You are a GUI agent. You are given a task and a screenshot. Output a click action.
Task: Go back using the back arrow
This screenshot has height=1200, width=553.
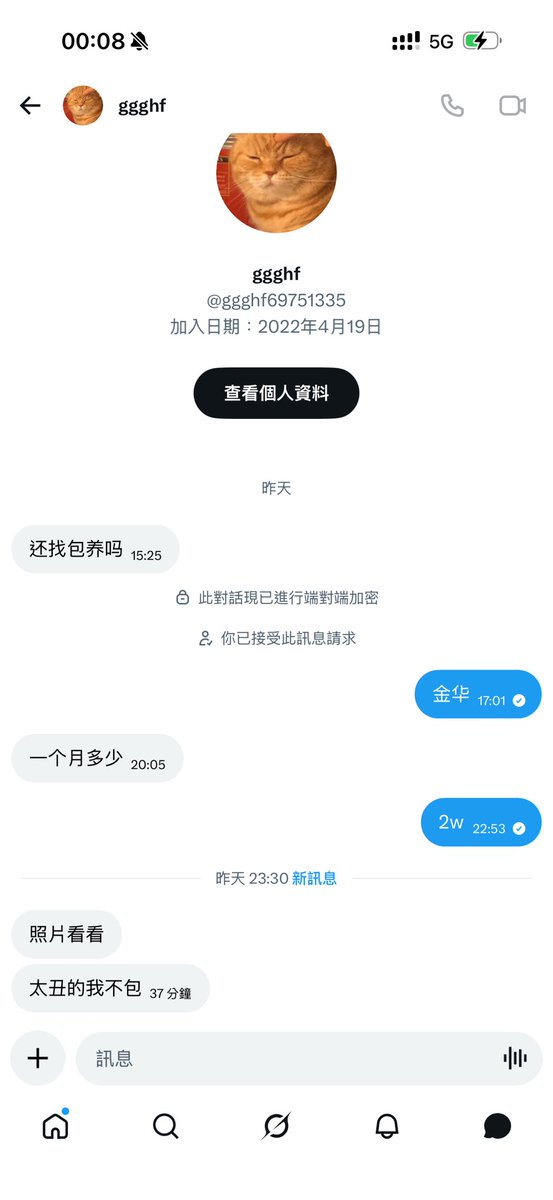pyautogui.click(x=30, y=105)
